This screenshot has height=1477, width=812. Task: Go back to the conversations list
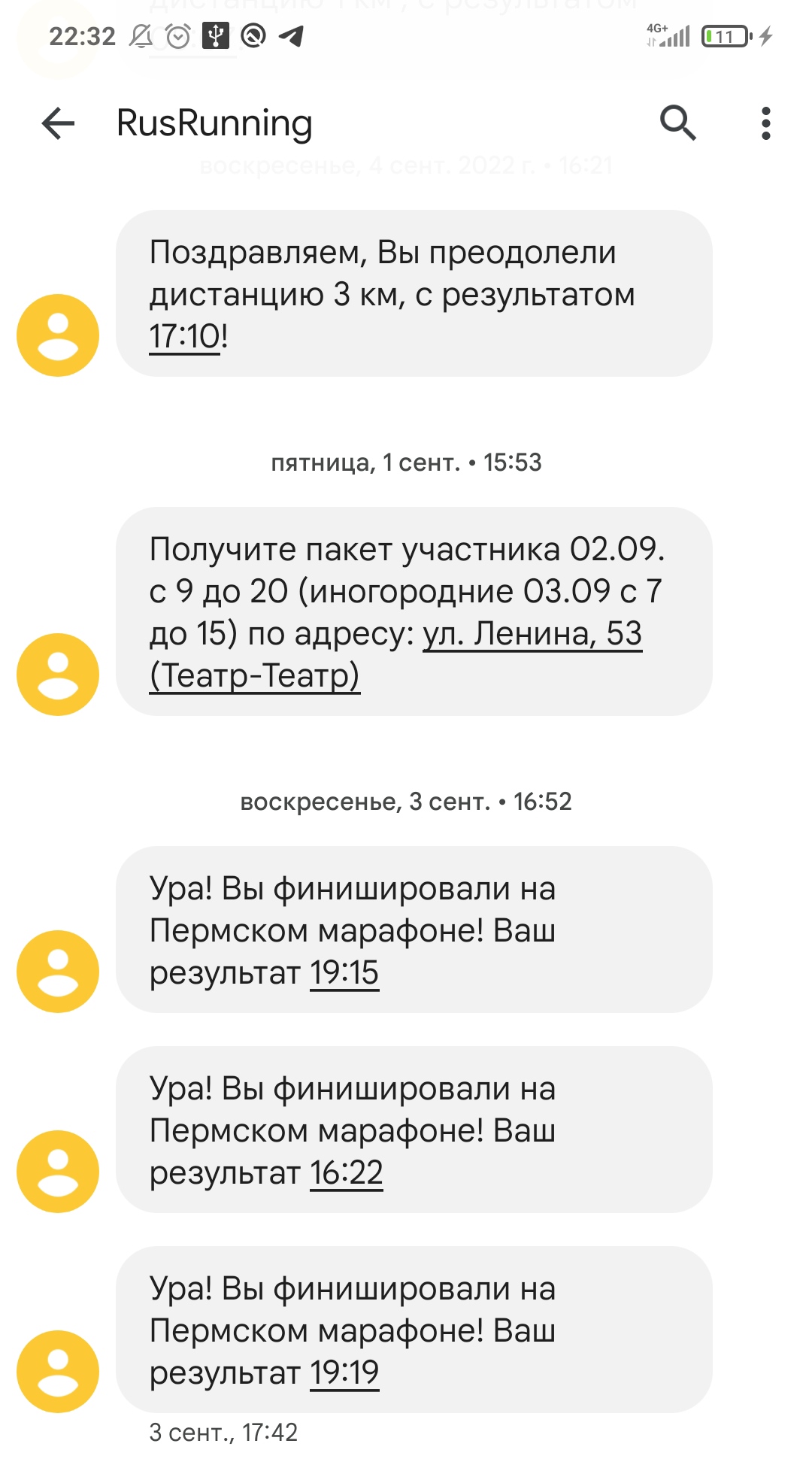[59, 123]
